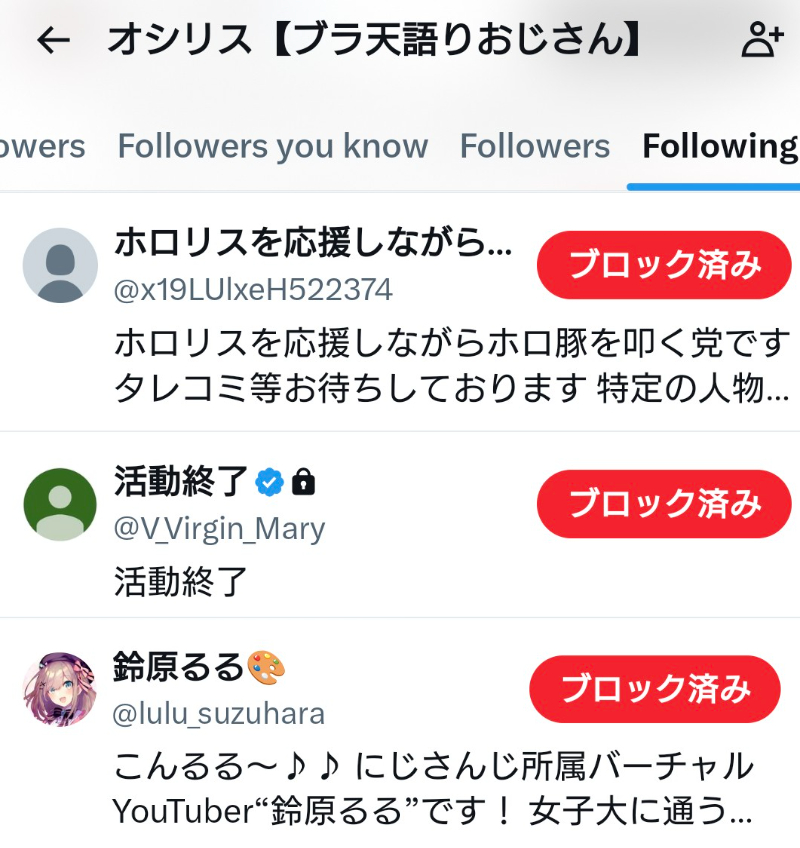This screenshot has height=848, width=800.
Task: Tap ブロック済み button for @lulu_suzuhara
Action: point(655,689)
